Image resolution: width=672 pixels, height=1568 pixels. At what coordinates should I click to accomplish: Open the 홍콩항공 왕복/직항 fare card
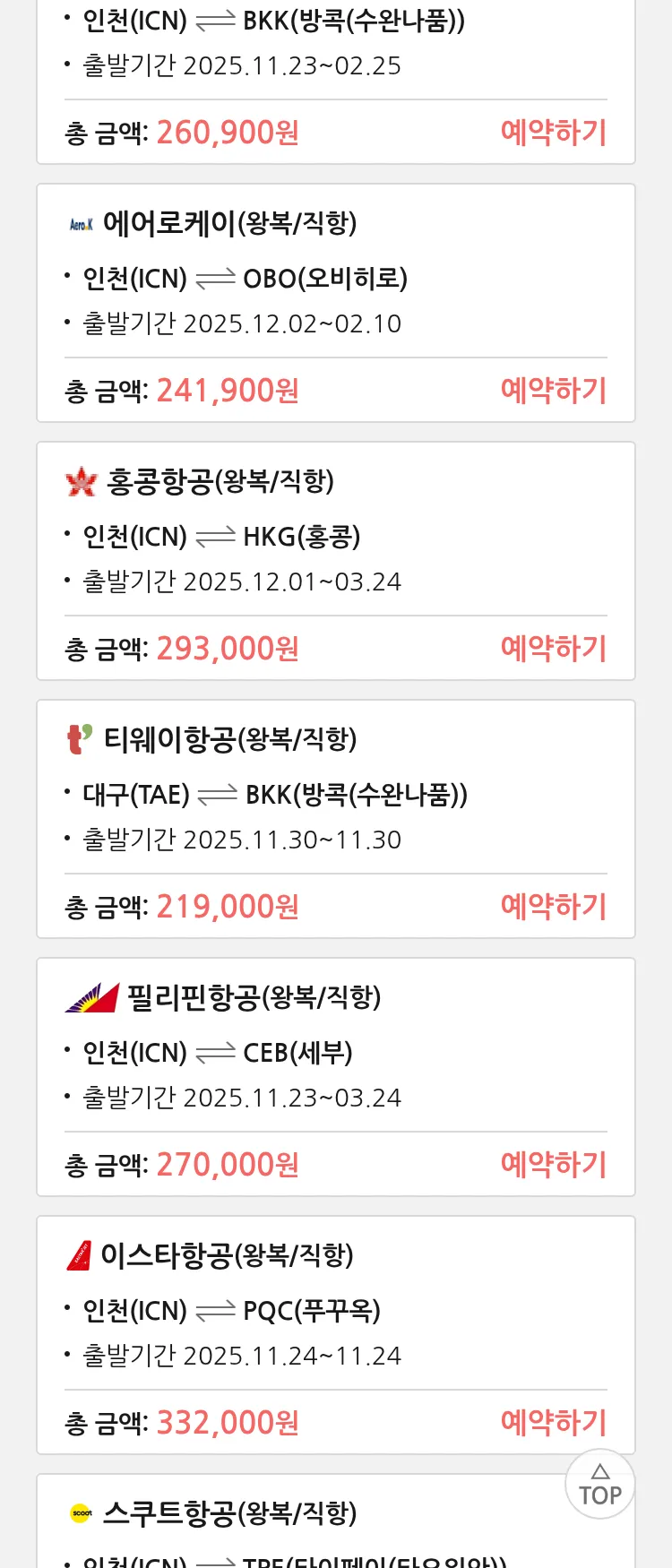pyautogui.click(x=220, y=481)
